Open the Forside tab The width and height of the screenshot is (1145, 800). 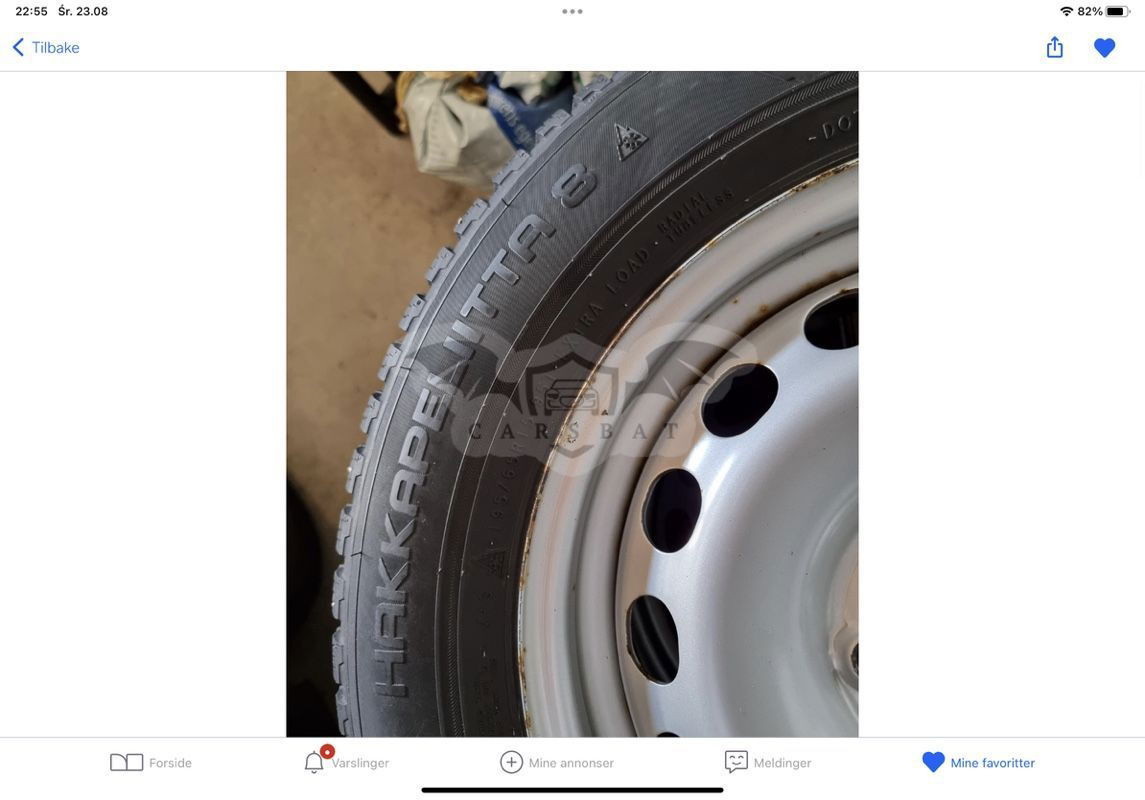click(151, 762)
